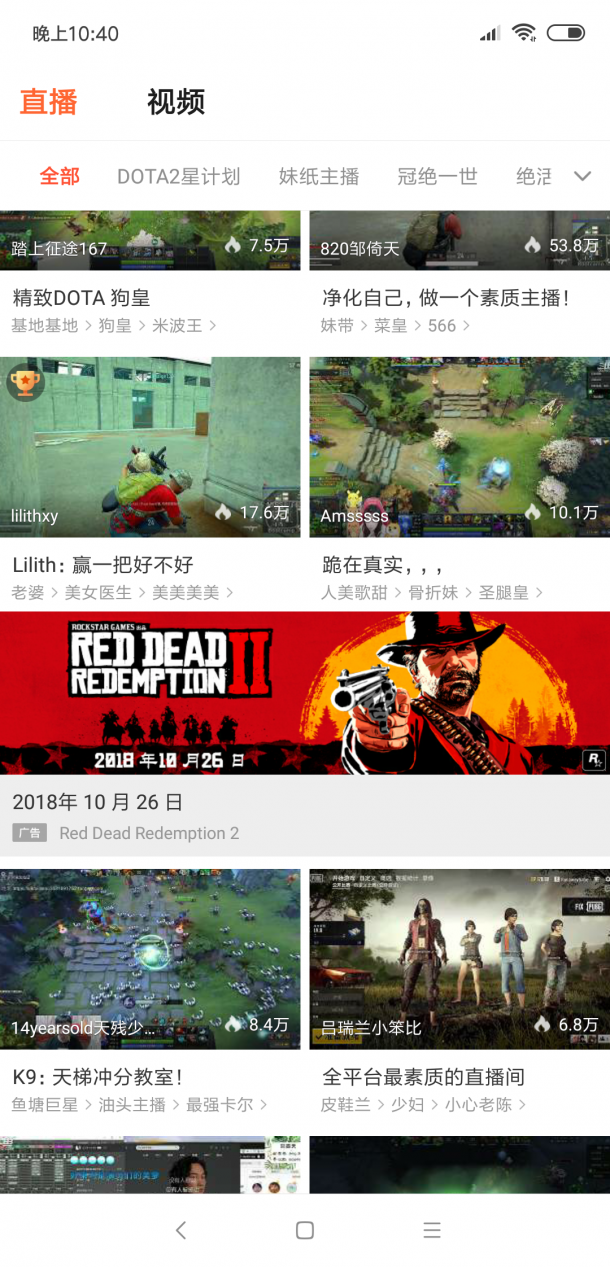610x1267 pixels.
Task: Select the 全部 category filter
Action: pos(59,177)
